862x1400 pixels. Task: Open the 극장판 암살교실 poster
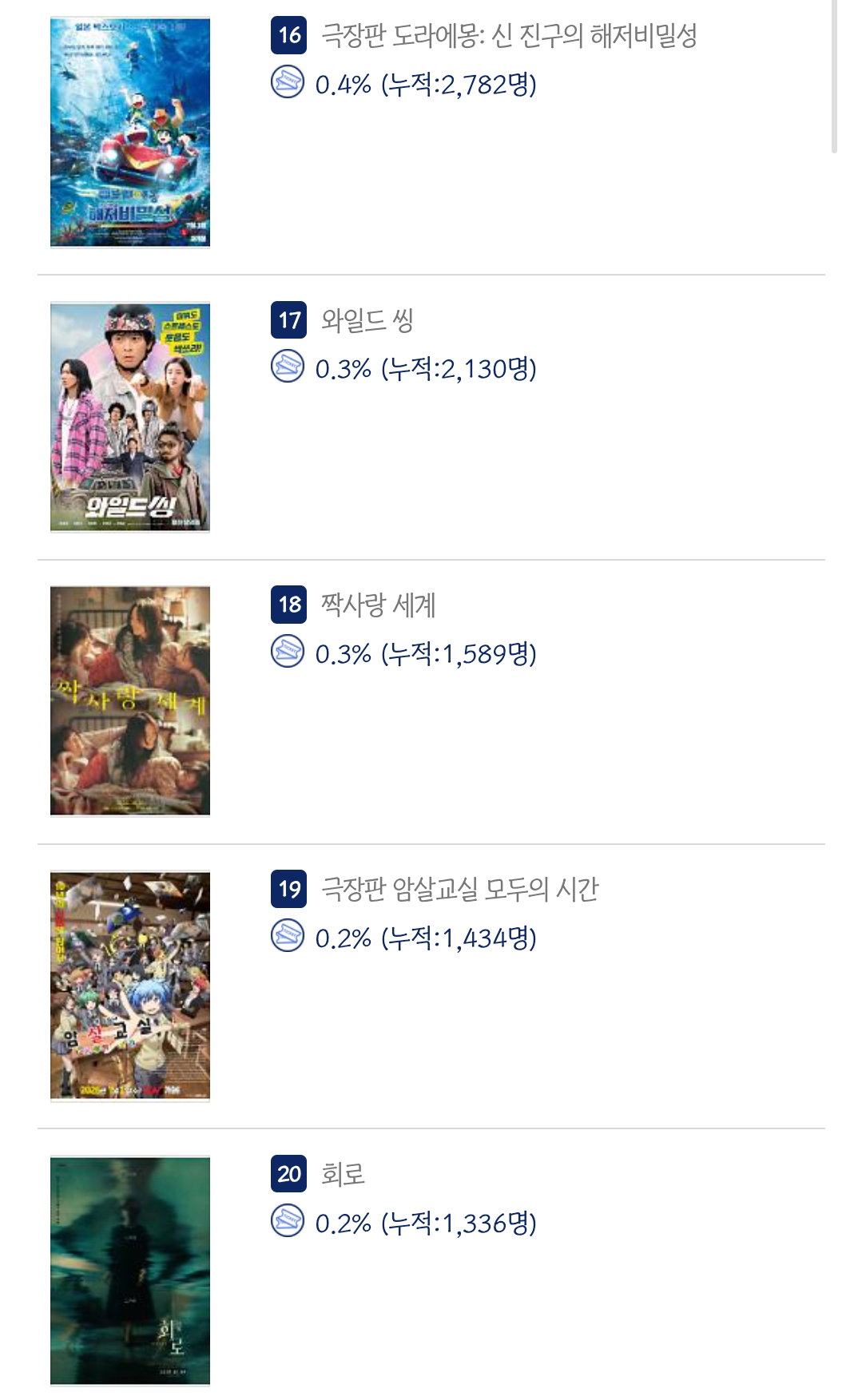click(x=130, y=986)
